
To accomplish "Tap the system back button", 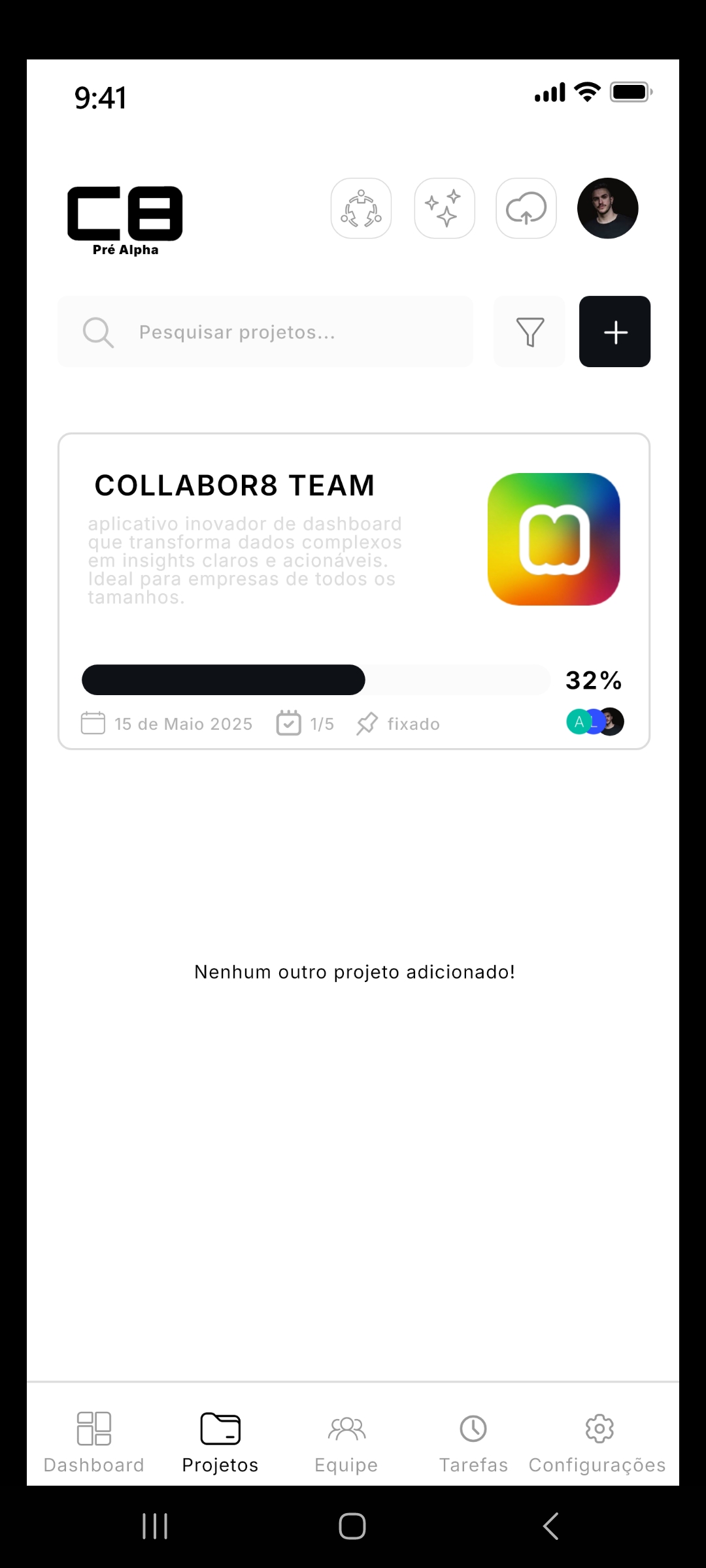I will [550, 1526].
